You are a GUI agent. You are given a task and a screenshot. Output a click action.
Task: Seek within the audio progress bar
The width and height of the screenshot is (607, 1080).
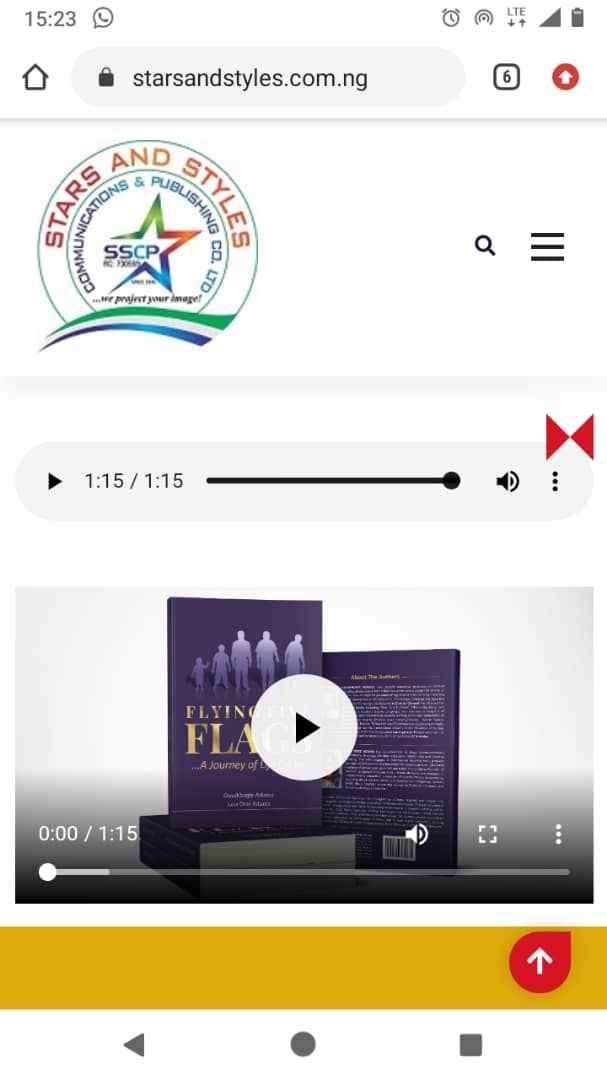[330, 481]
